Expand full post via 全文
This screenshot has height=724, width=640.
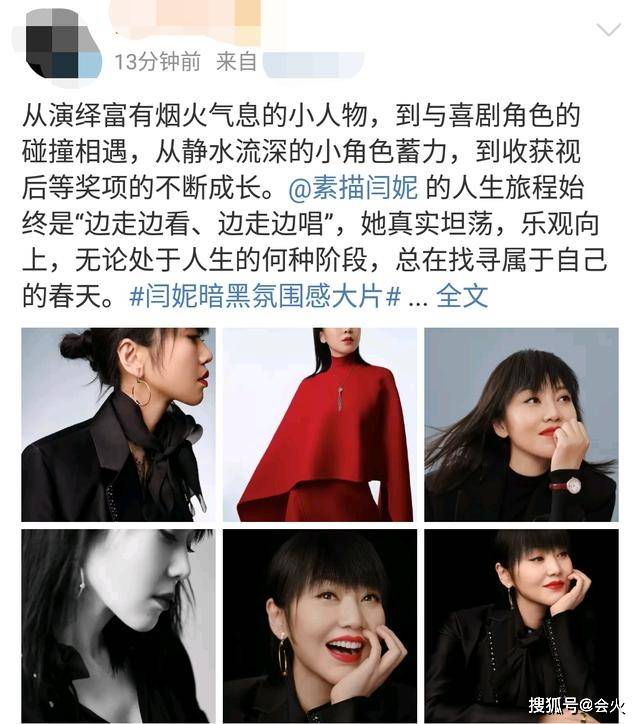463,297
